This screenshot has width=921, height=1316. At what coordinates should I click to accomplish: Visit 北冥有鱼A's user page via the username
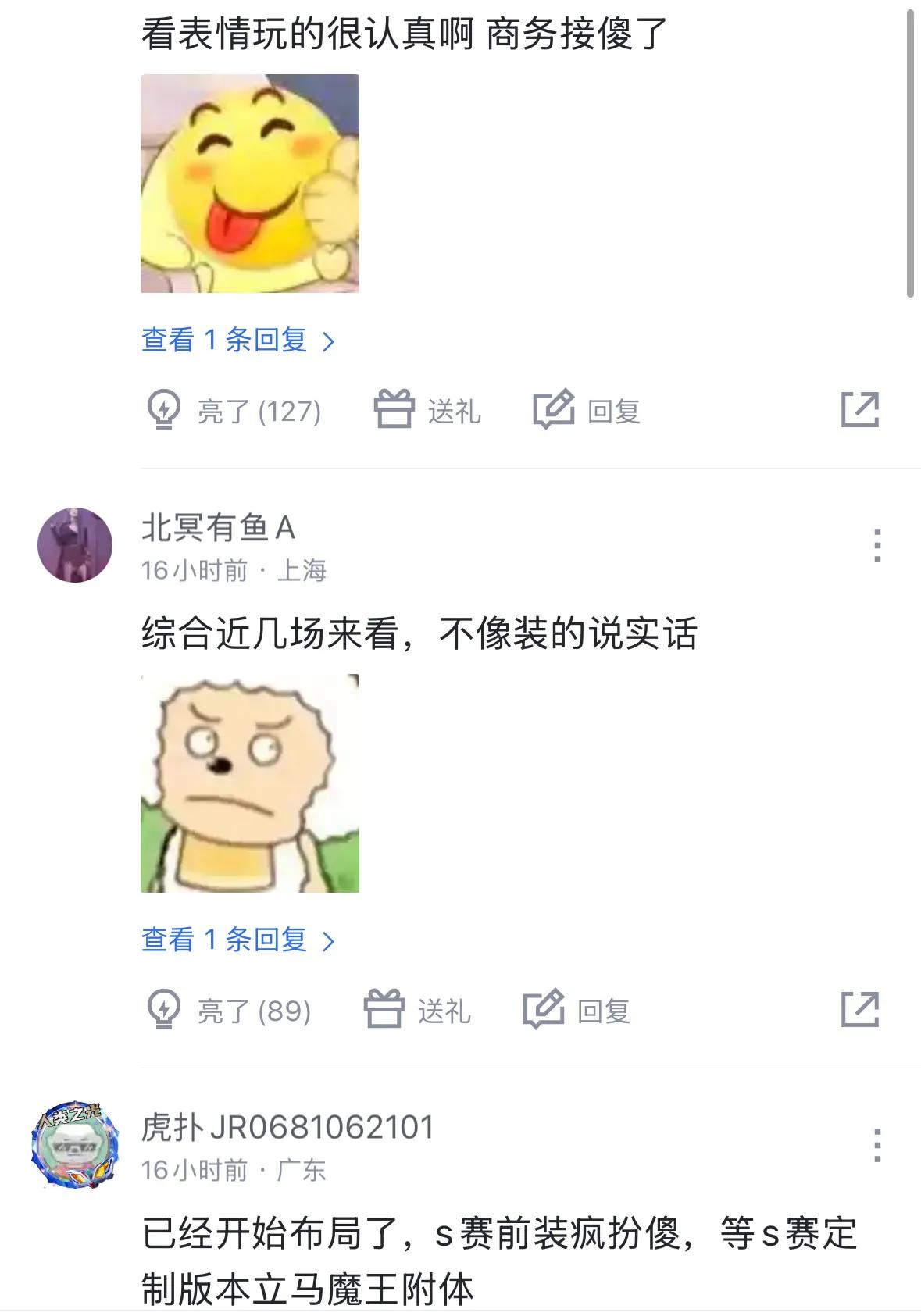click(x=218, y=528)
